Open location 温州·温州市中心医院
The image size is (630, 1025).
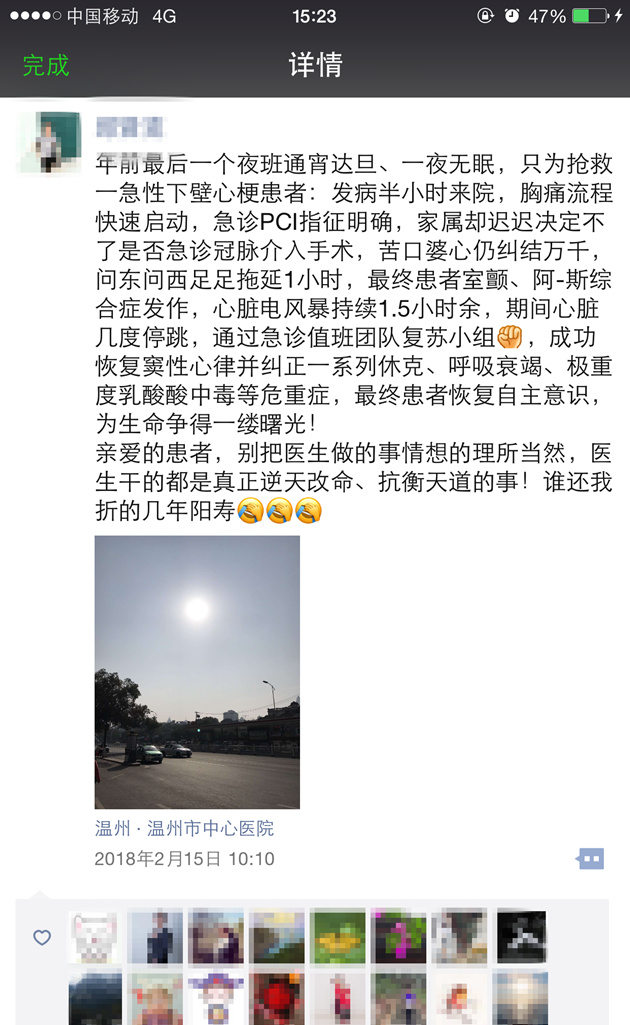[184, 828]
